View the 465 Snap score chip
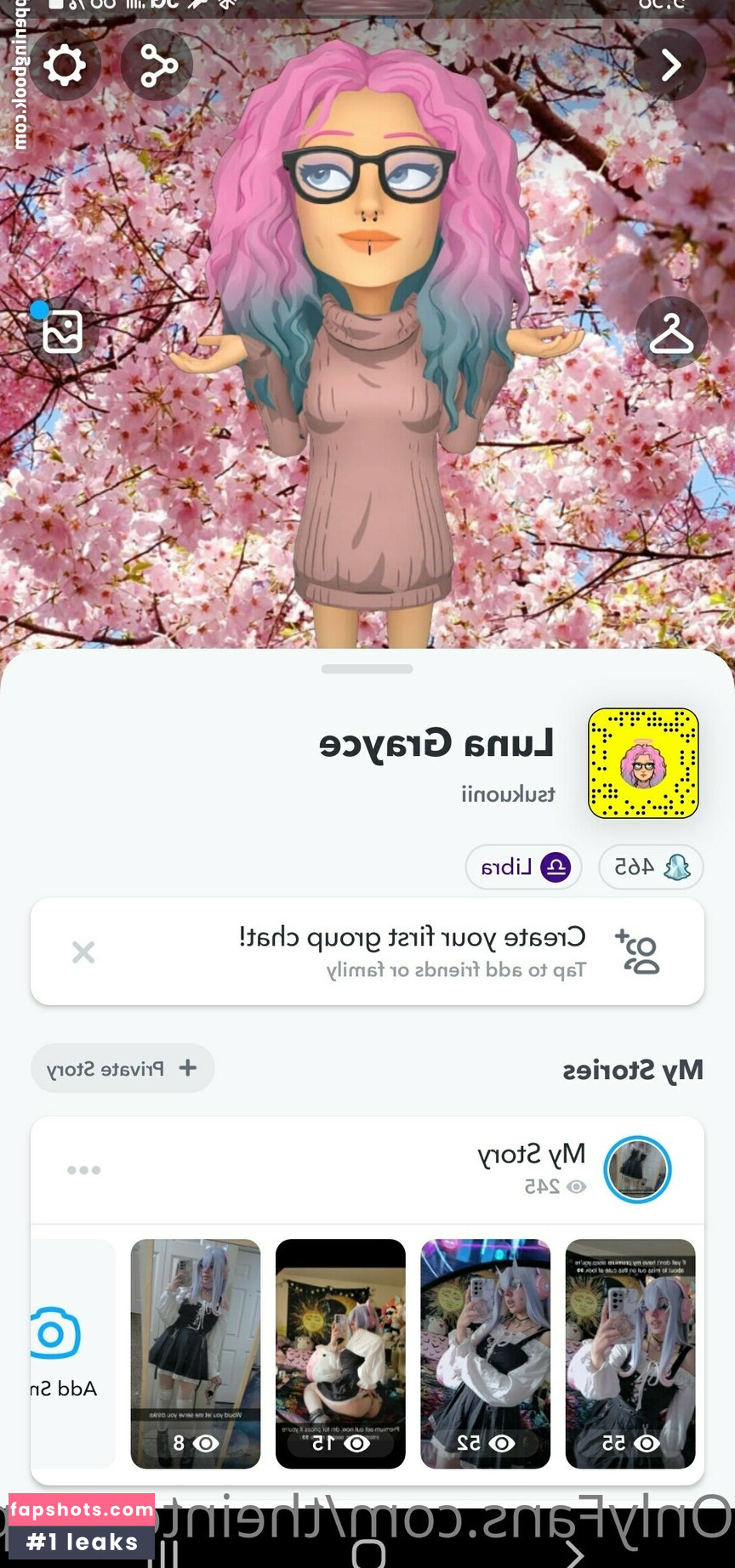This screenshot has height=1568, width=735. point(652,866)
